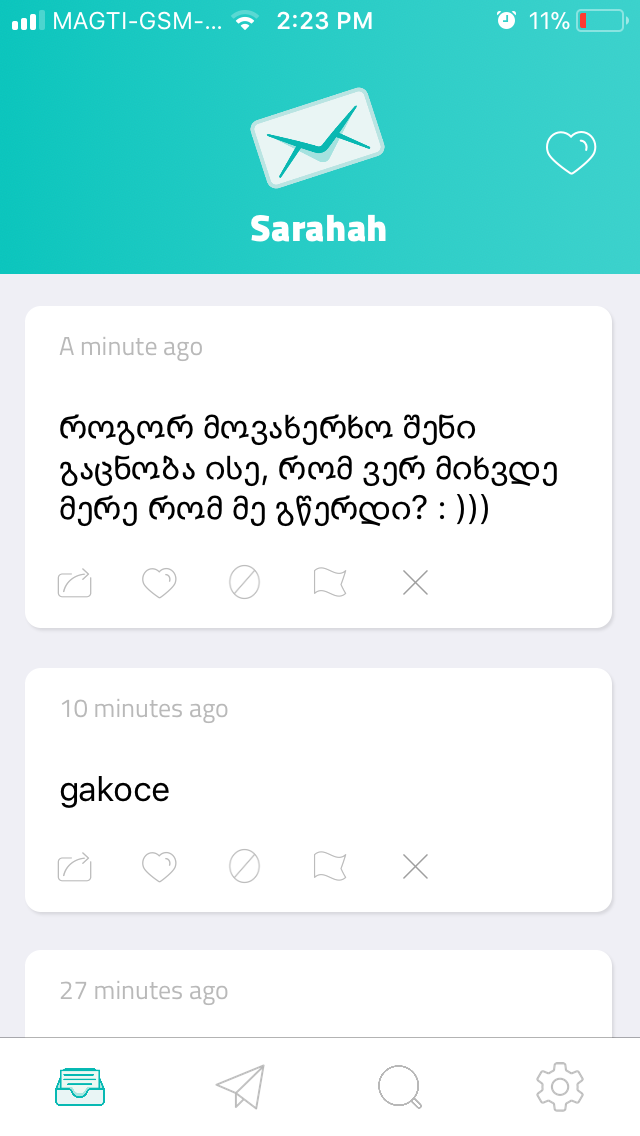This screenshot has height=1136, width=640.
Task: Go to the sent messages tab
Action: click(240, 1087)
